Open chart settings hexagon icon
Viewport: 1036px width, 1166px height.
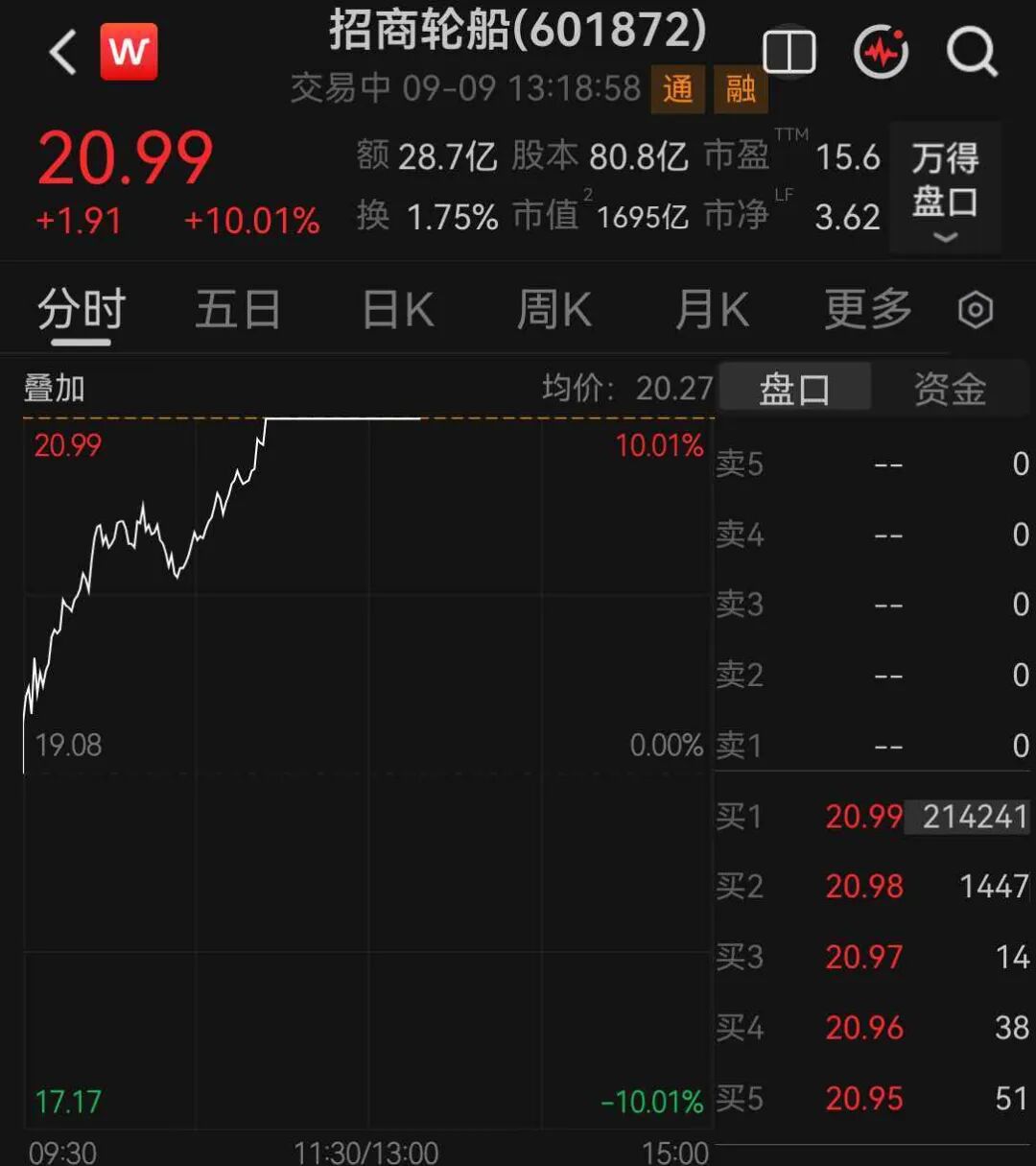[976, 310]
